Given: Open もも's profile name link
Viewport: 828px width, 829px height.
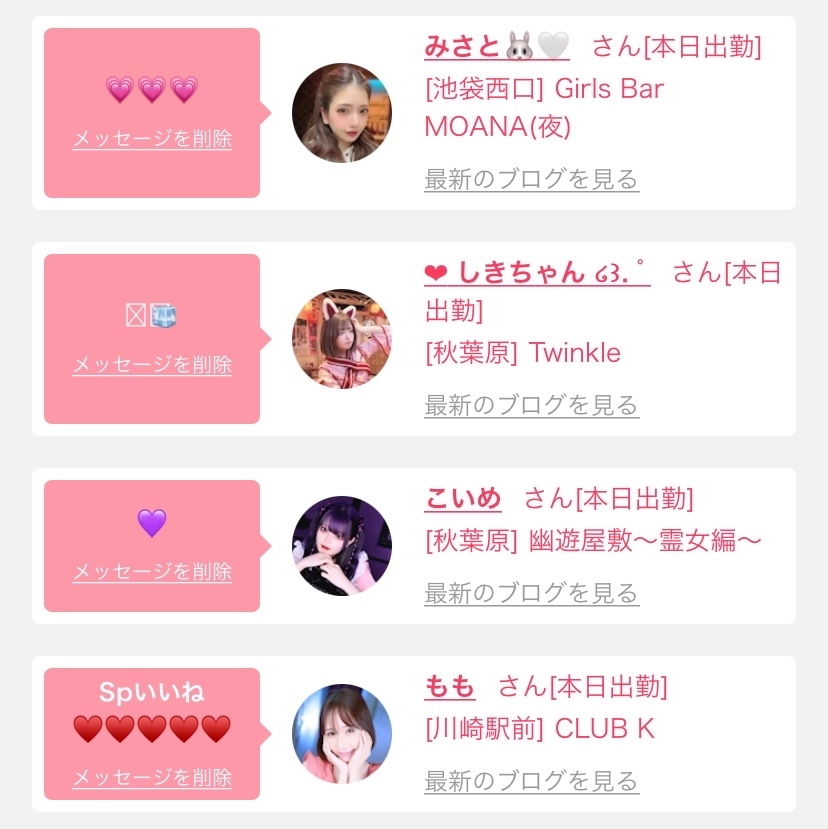Looking at the screenshot, I should 450,687.
